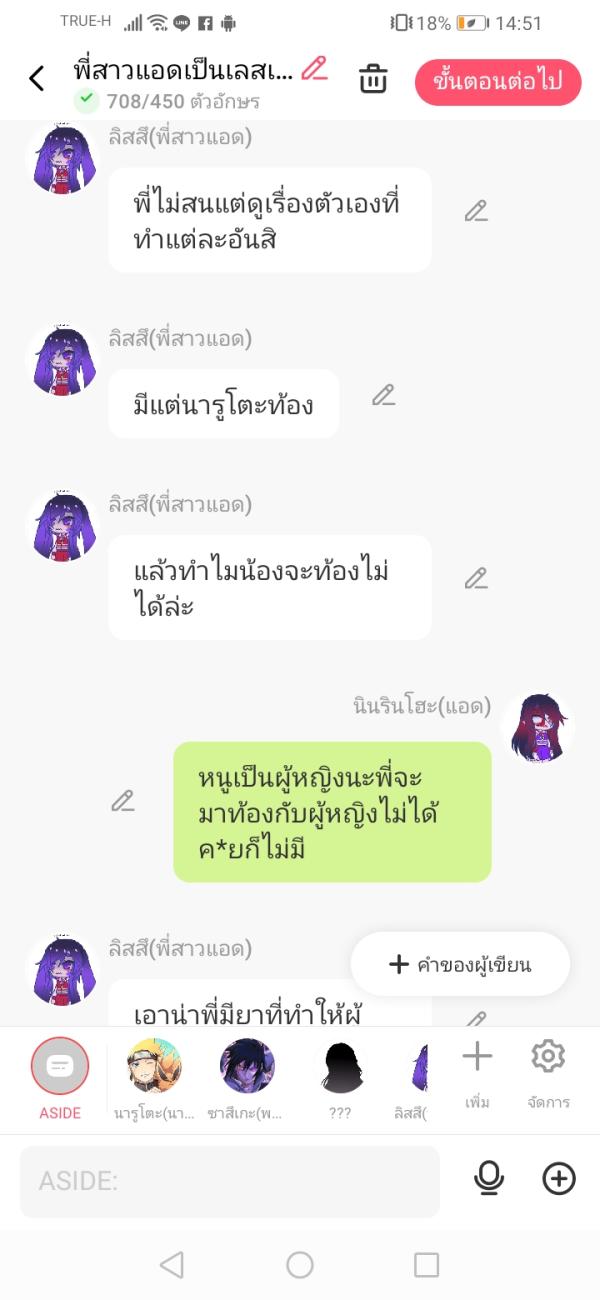Go back using the top arrow
This screenshot has height=1300, width=600.
(37, 79)
